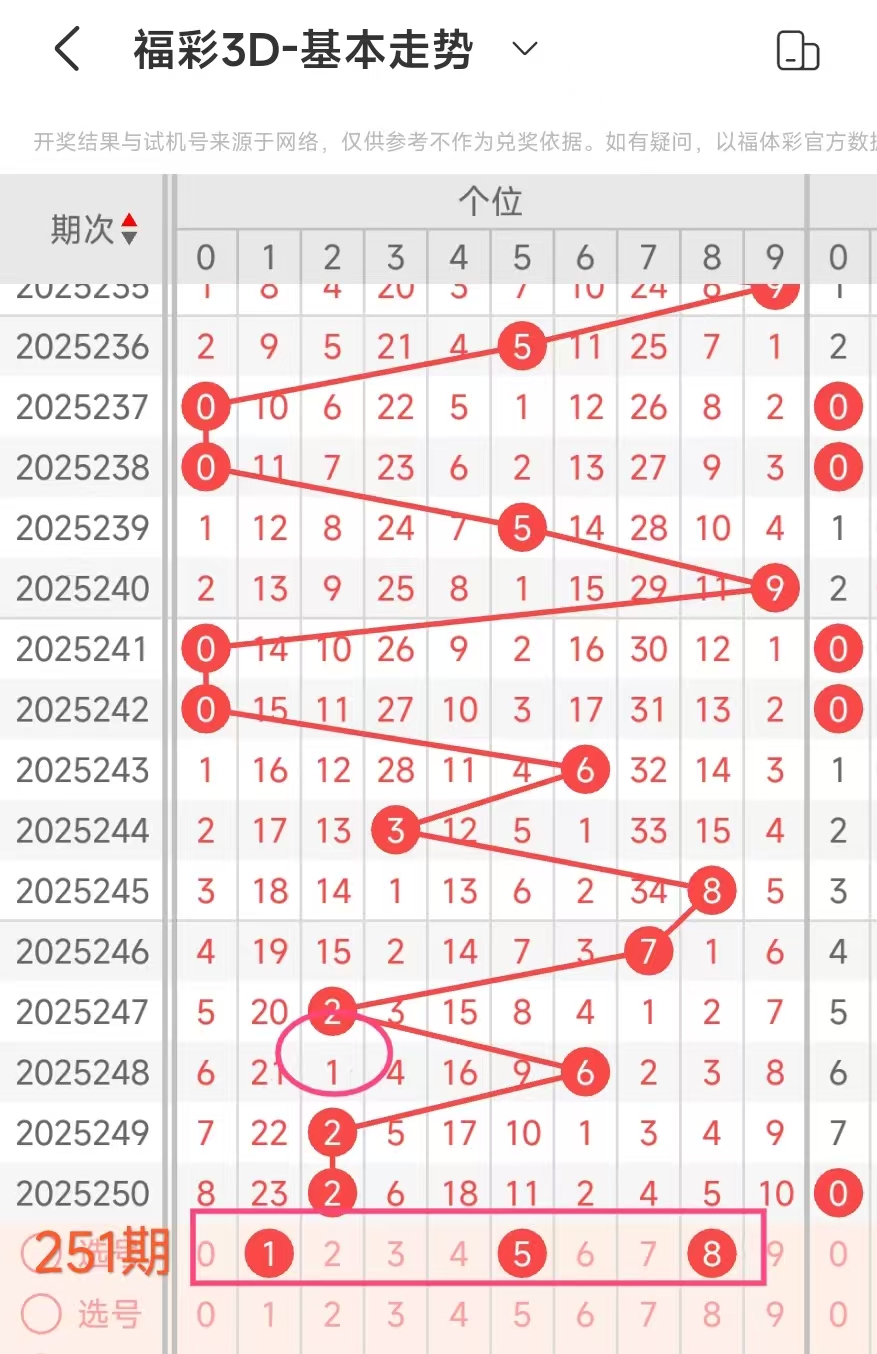Image resolution: width=877 pixels, height=1354 pixels.
Task: Deselect the picked red ball 5 in the selection row
Action: (522, 1253)
